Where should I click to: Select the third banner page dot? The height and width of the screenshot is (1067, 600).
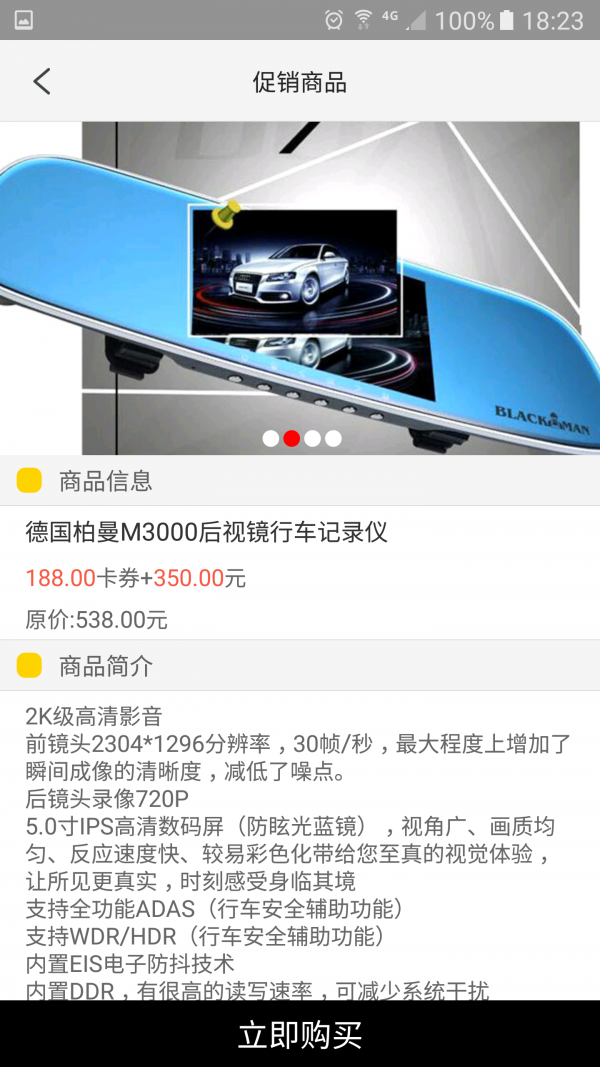pyautogui.click(x=312, y=438)
